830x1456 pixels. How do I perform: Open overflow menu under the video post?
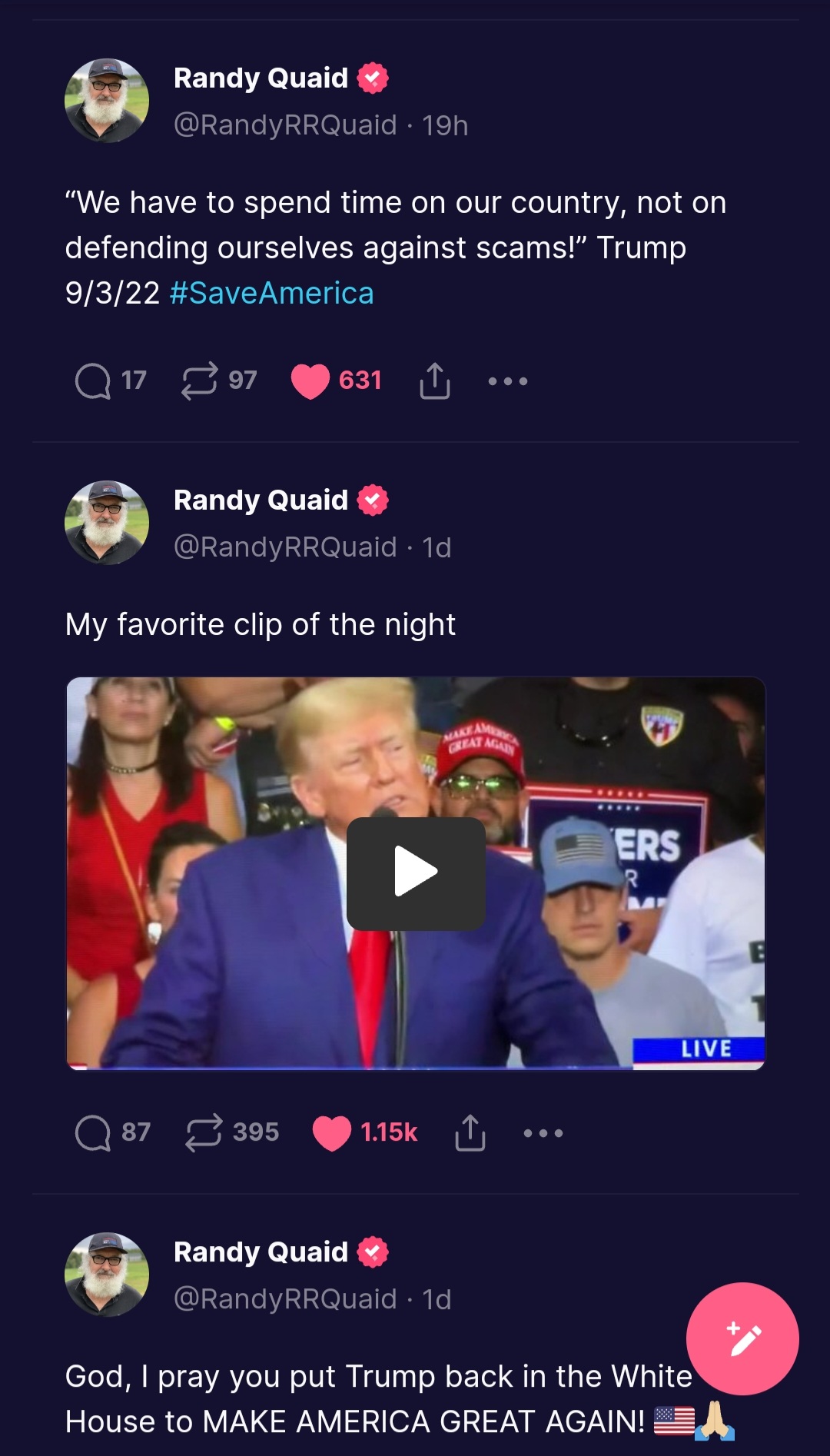pyautogui.click(x=543, y=1133)
